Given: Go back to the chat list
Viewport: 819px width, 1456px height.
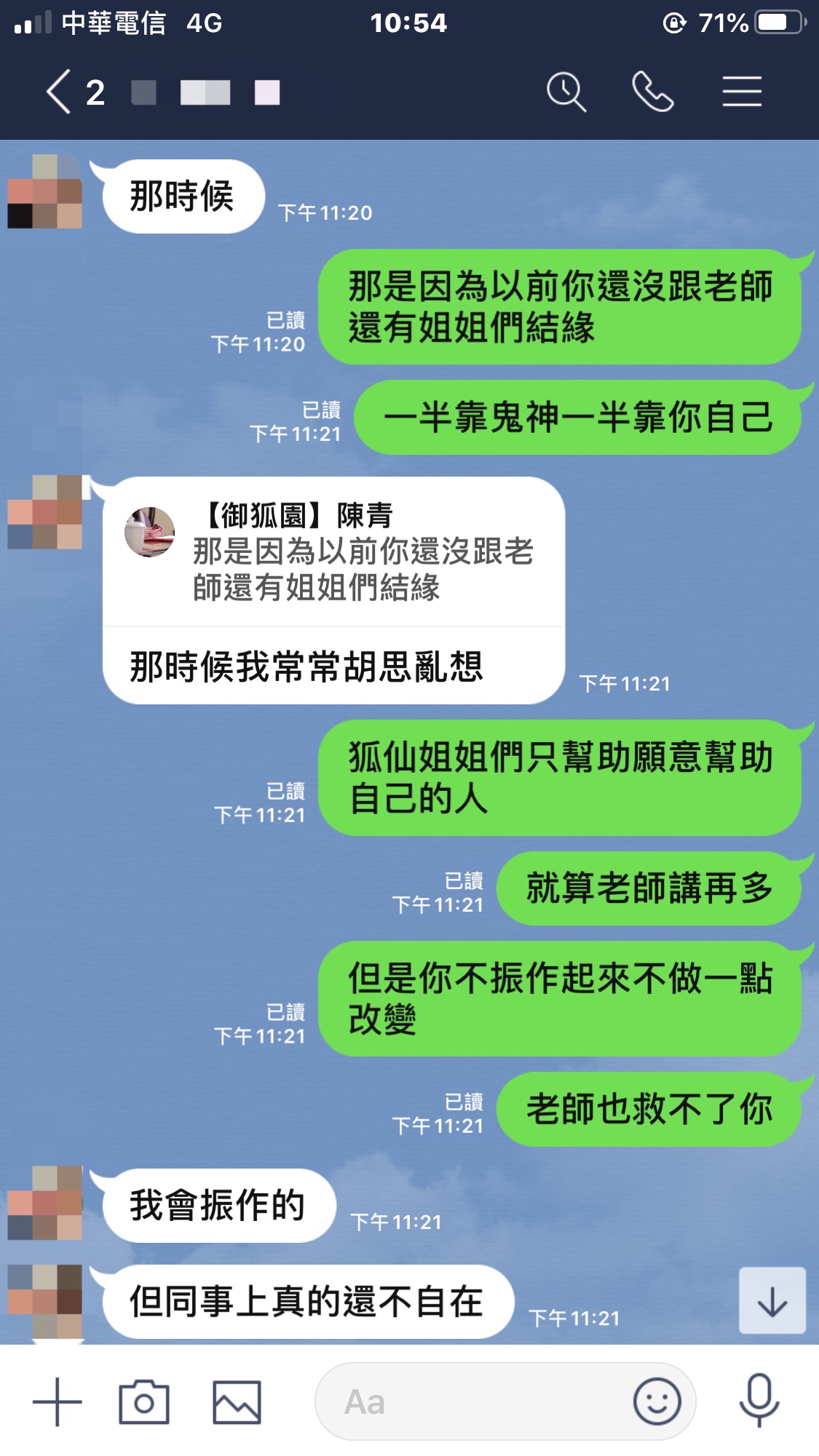Looking at the screenshot, I should [60, 92].
